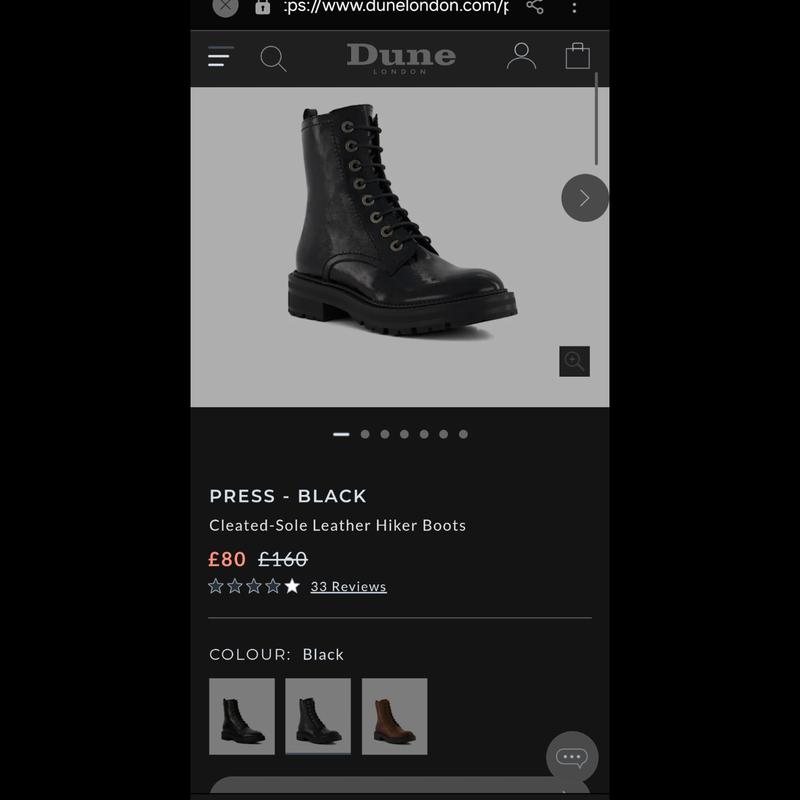
Task: Zoom into the boot image
Action: click(574, 361)
